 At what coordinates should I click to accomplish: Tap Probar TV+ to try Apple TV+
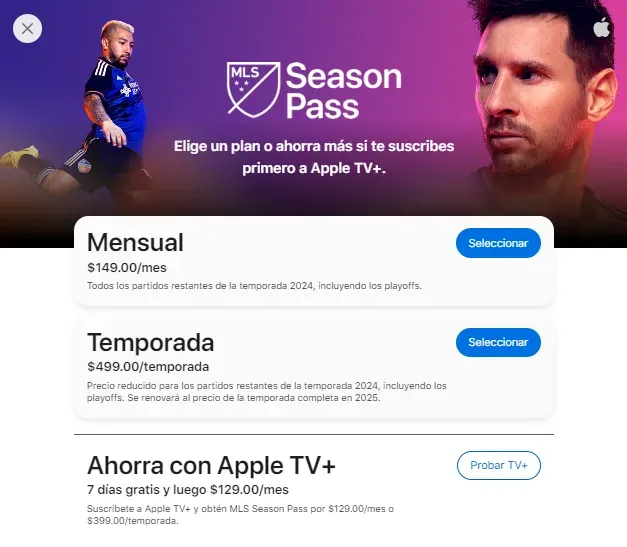tap(498, 465)
